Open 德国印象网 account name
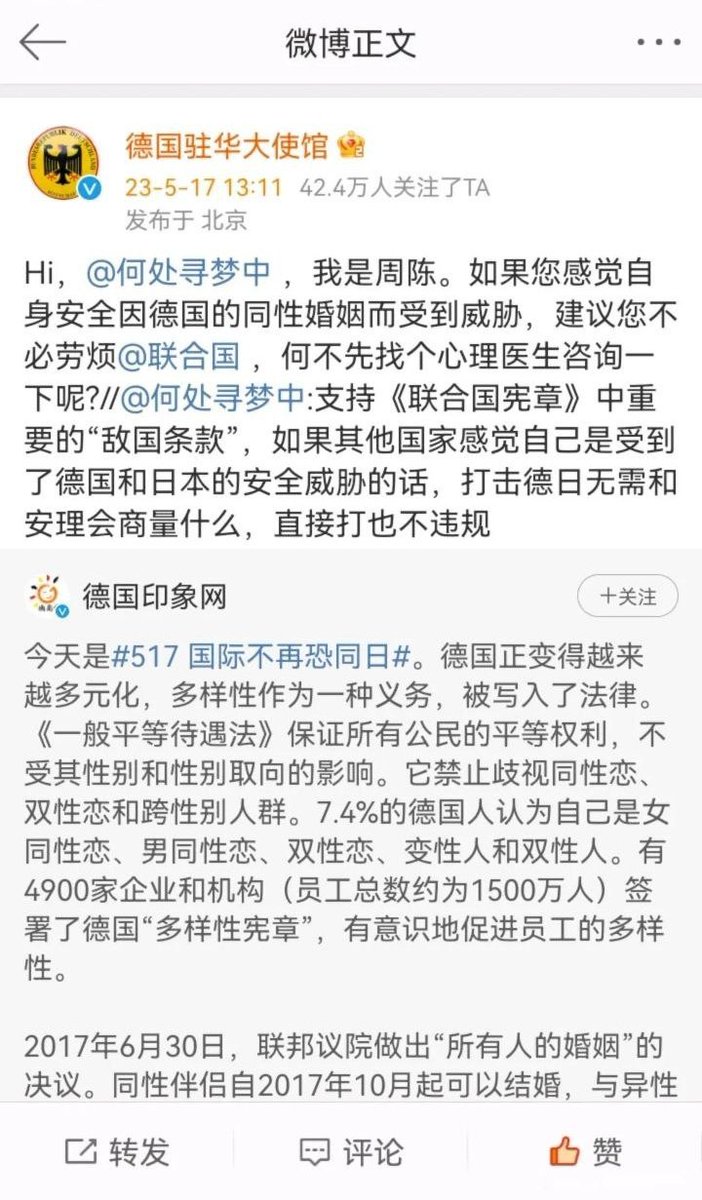 coord(155,598)
